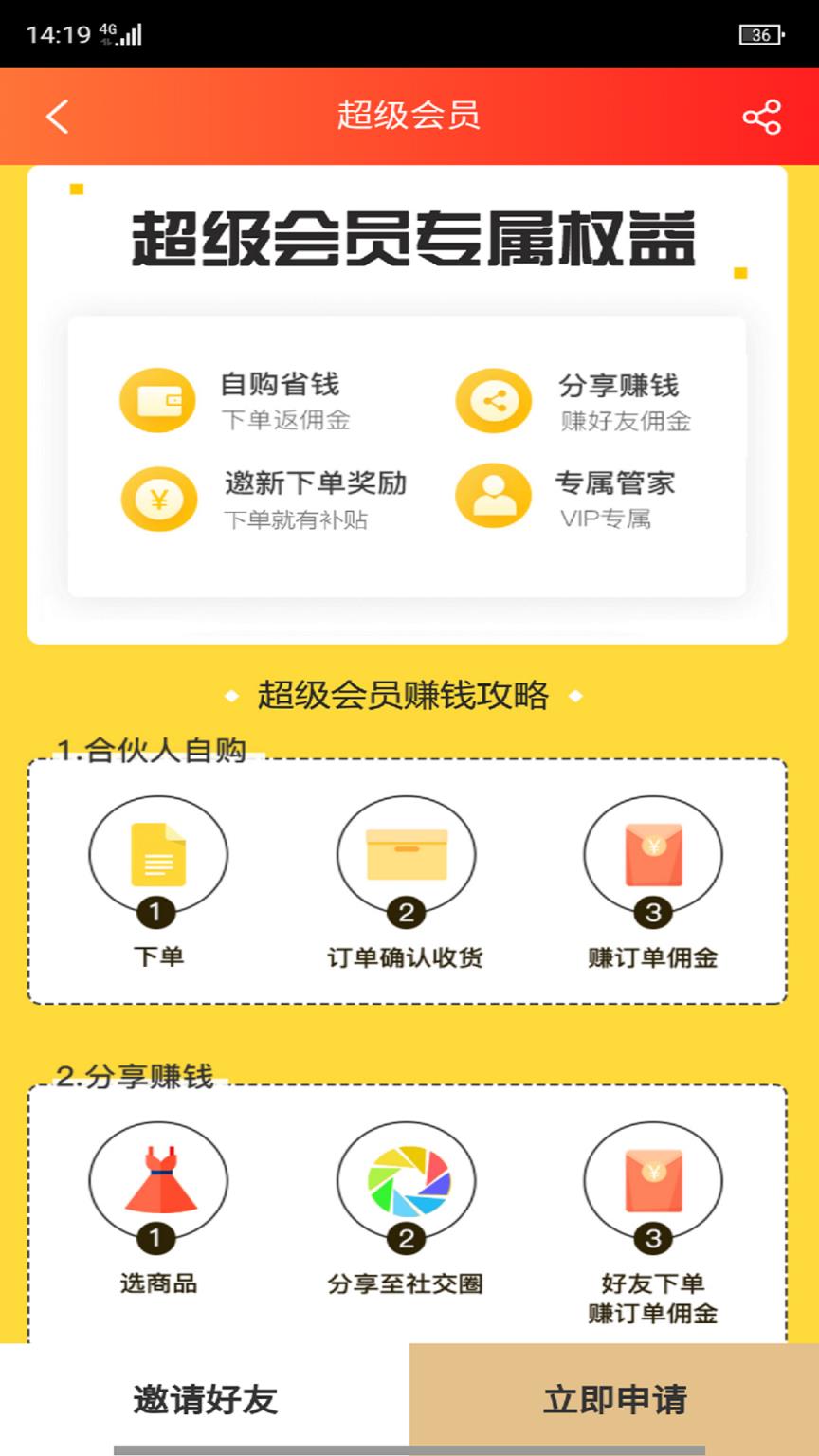Tap the VIP person icon for 专属管家
Screen dimensions: 819x1456
pos(492,494)
